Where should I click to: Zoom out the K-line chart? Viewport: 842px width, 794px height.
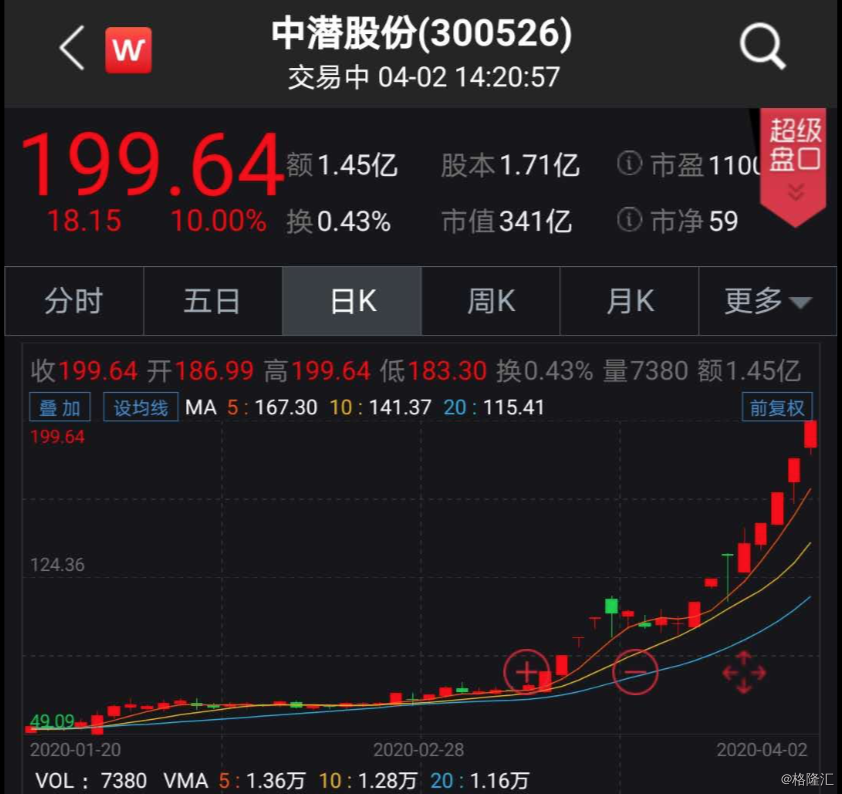coord(634,670)
